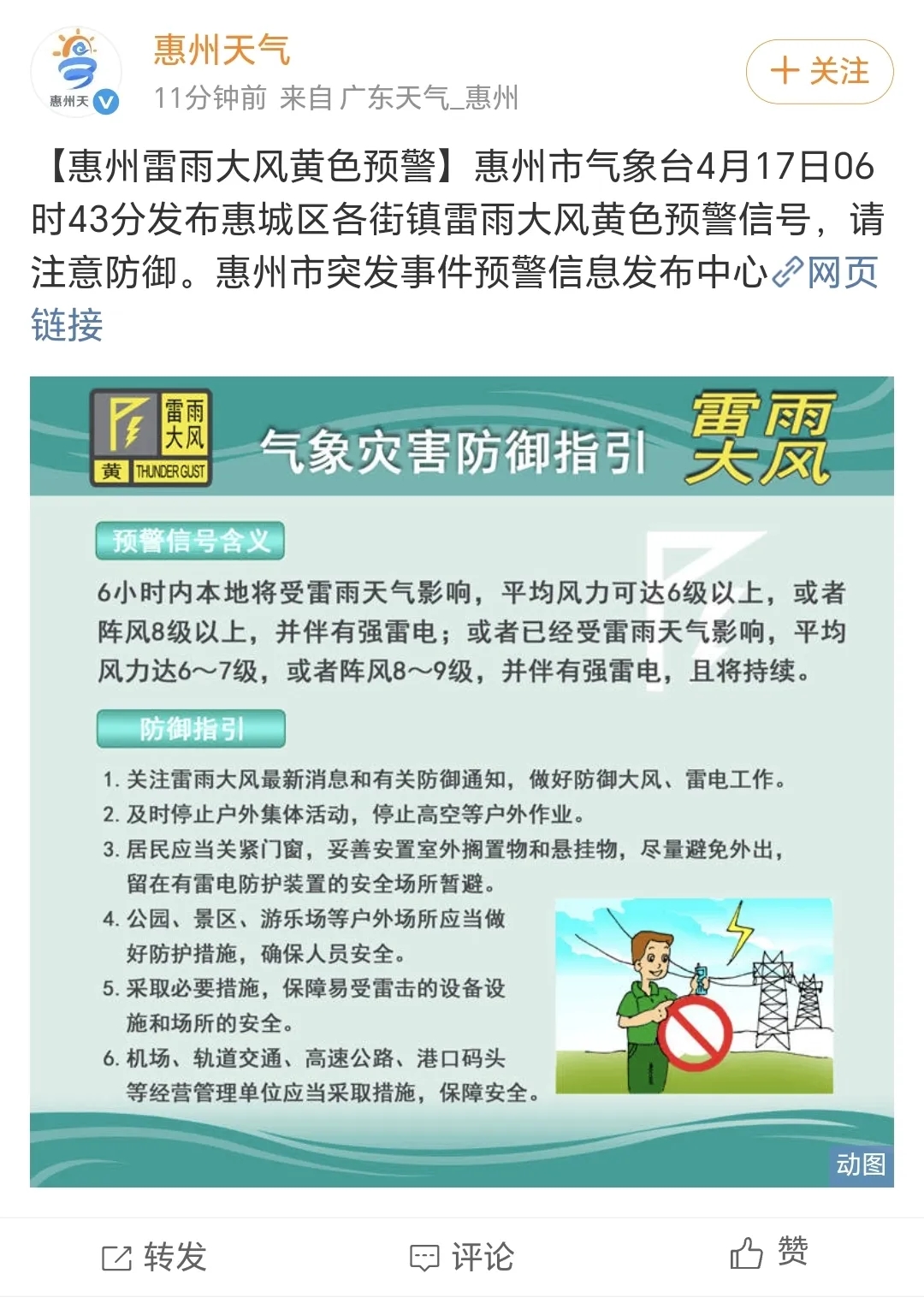
Task: Repost this post via 转发
Action: point(154,1257)
